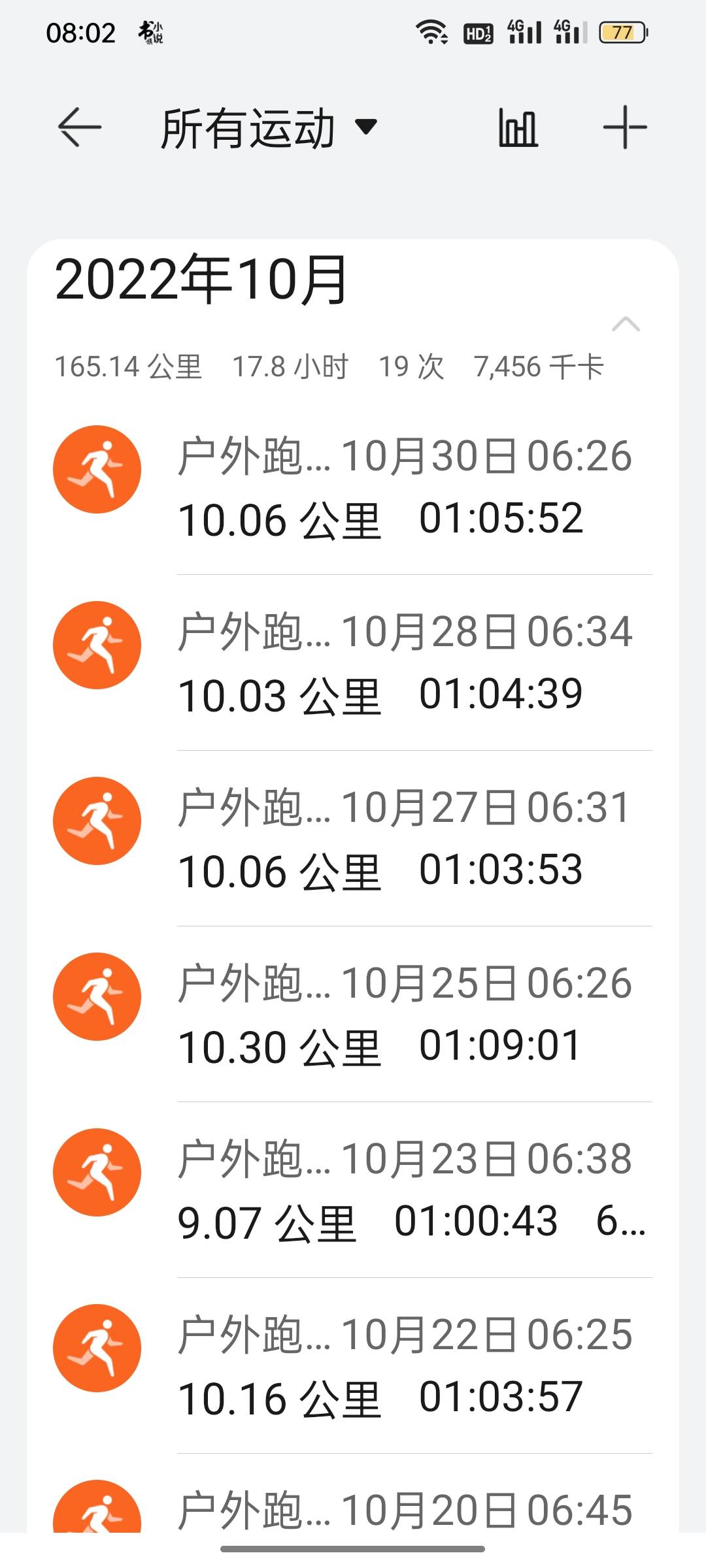Select the running icon on October 22 record

click(x=97, y=1347)
